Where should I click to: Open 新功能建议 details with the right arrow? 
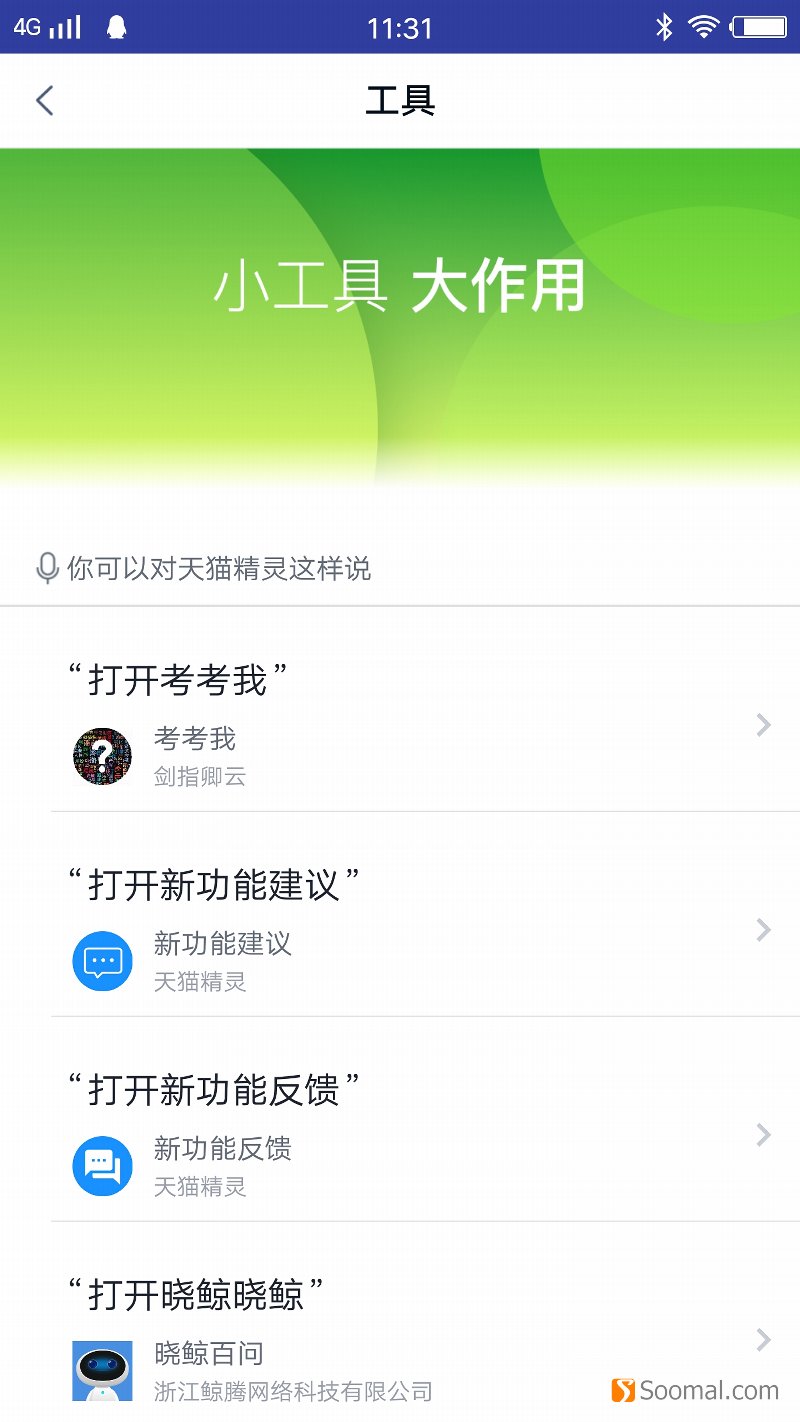(763, 931)
